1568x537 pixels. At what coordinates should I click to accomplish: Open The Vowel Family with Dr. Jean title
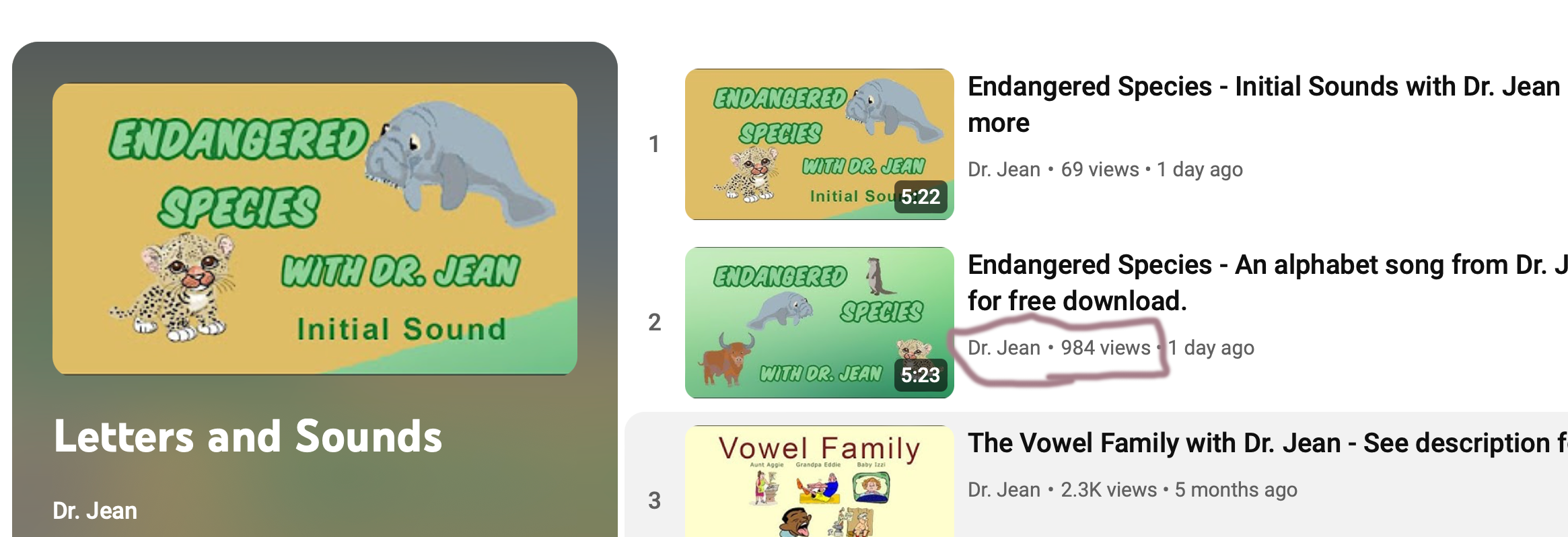[x=1265, y=443]
